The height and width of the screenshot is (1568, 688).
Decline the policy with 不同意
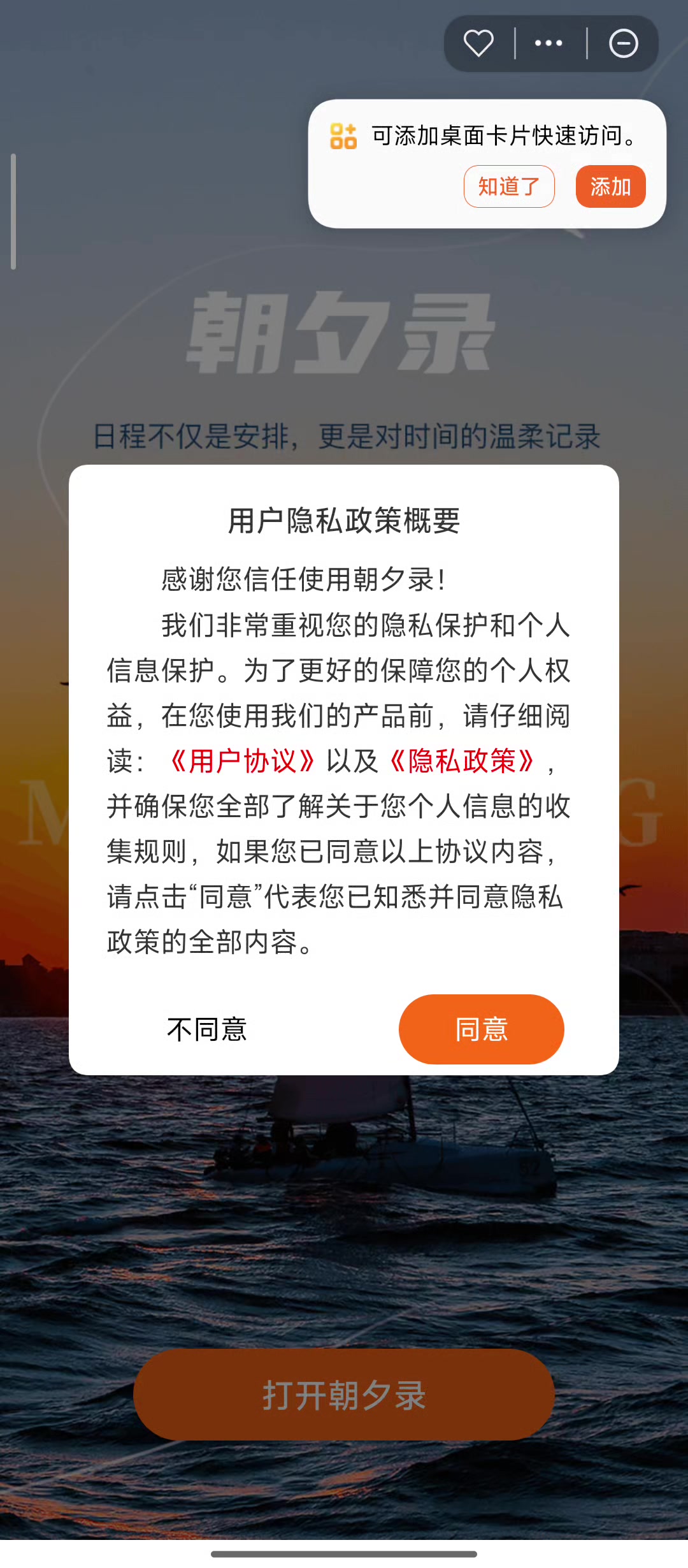point(207,1029)
